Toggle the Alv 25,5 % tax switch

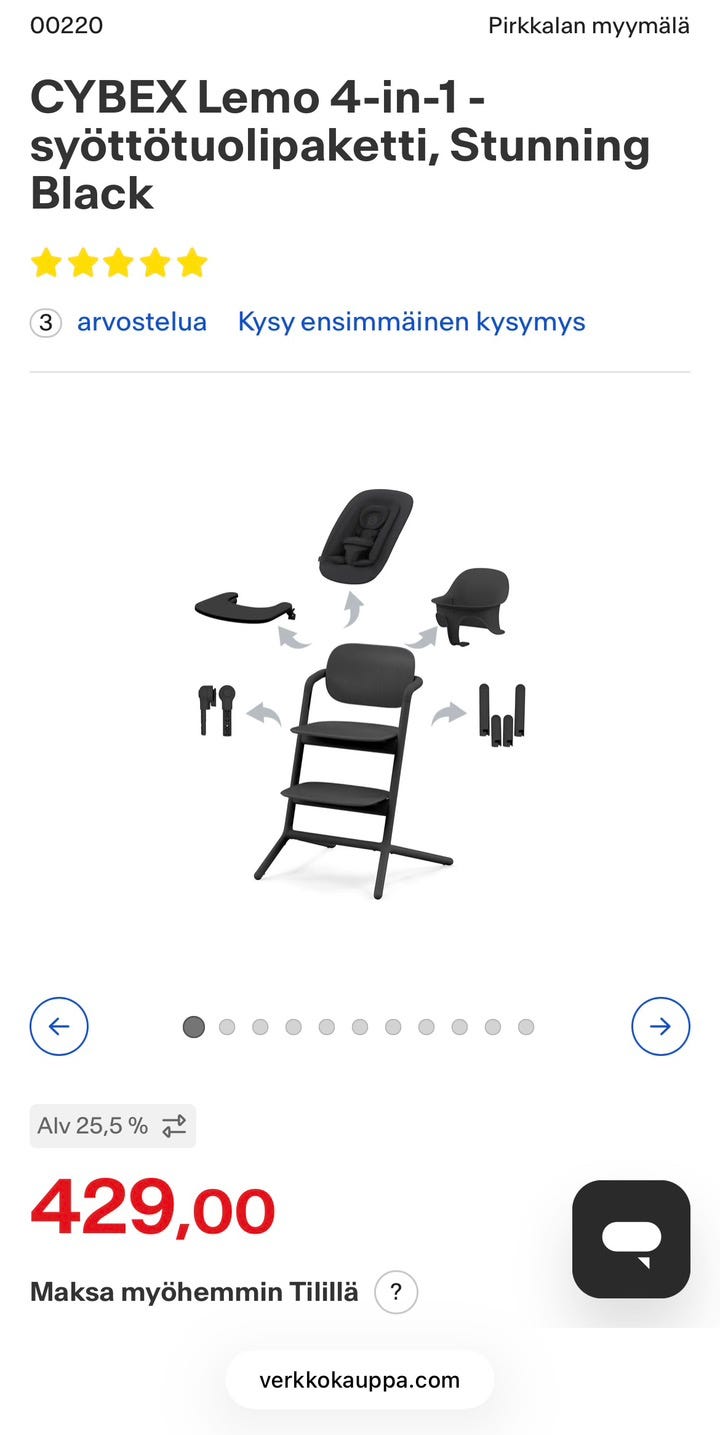113,1126
